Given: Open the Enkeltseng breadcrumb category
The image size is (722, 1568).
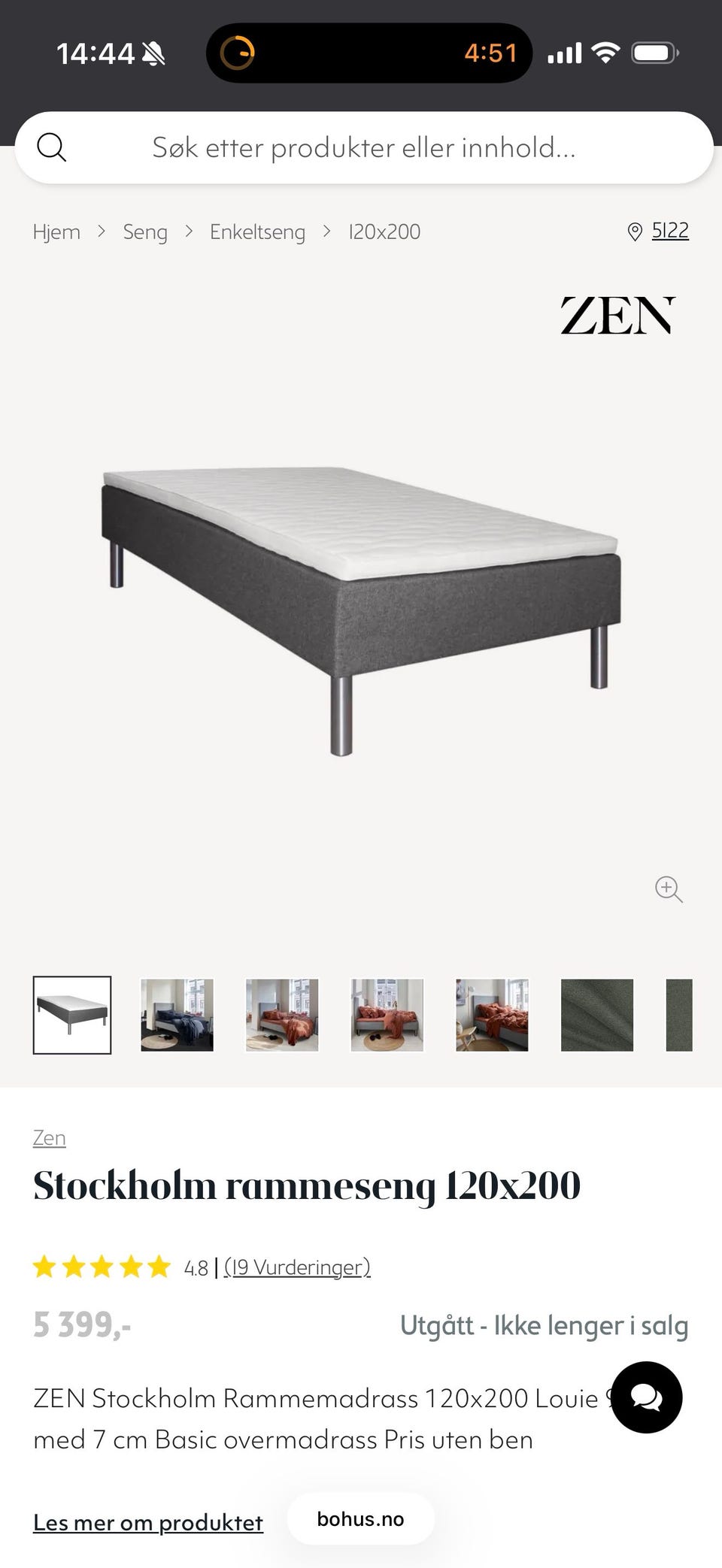Looking at the screenshot, I should tap(257, 232).
